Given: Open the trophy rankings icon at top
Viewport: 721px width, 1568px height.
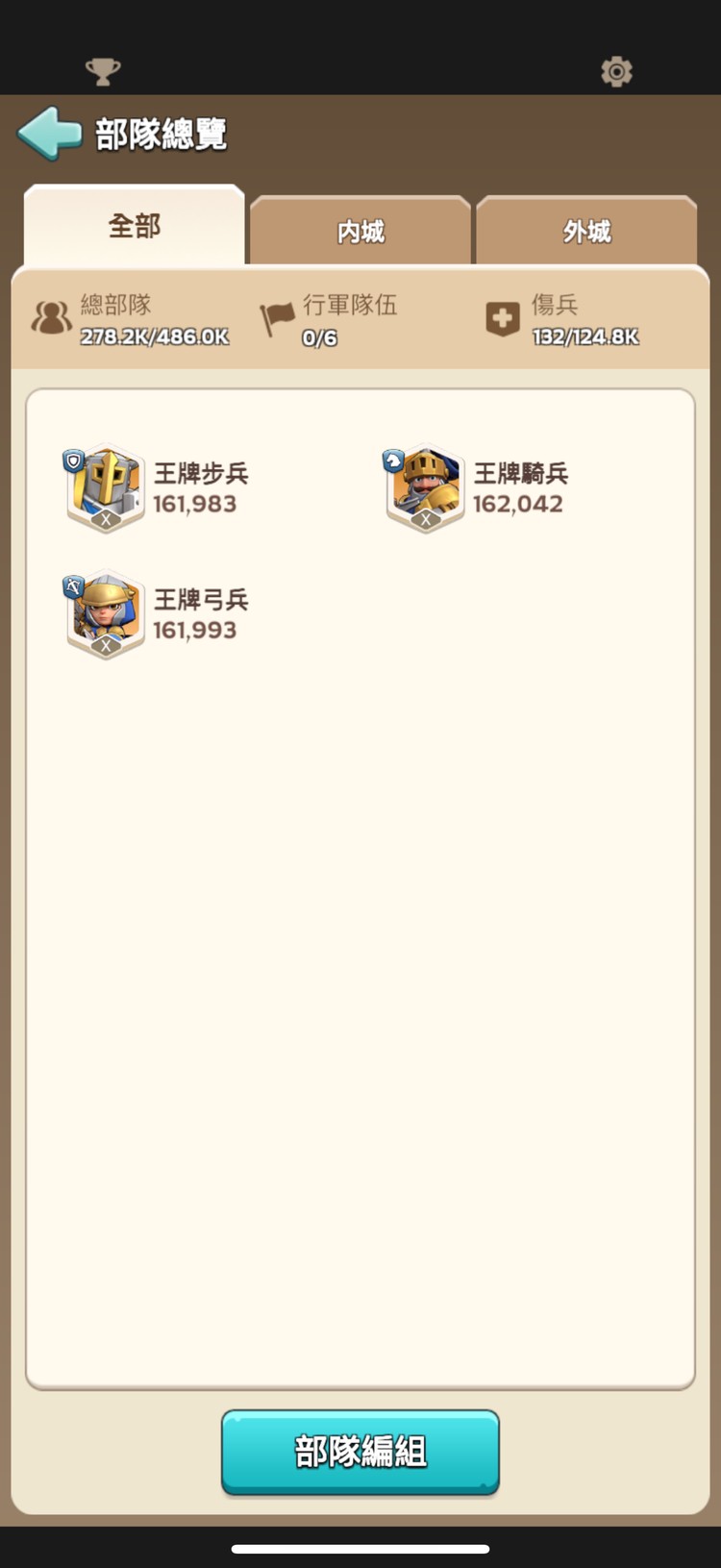Looking at the screenshot, I should point(104,71).
